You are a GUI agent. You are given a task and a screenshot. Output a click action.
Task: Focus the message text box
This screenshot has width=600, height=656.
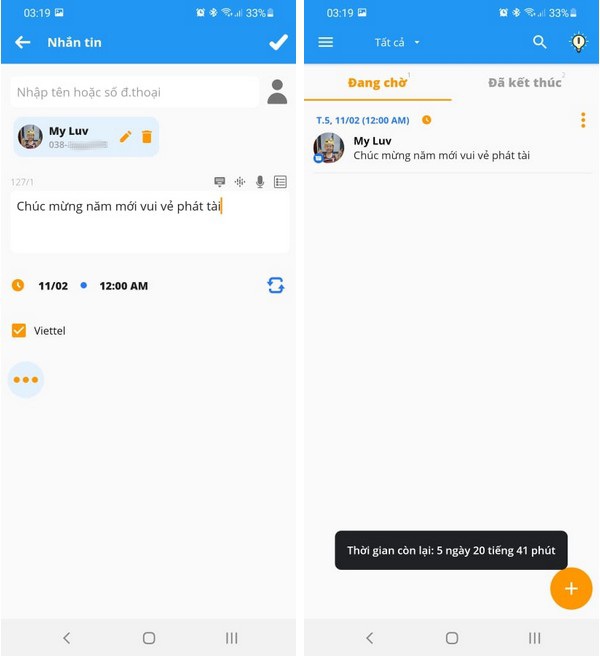click(150, 222)
